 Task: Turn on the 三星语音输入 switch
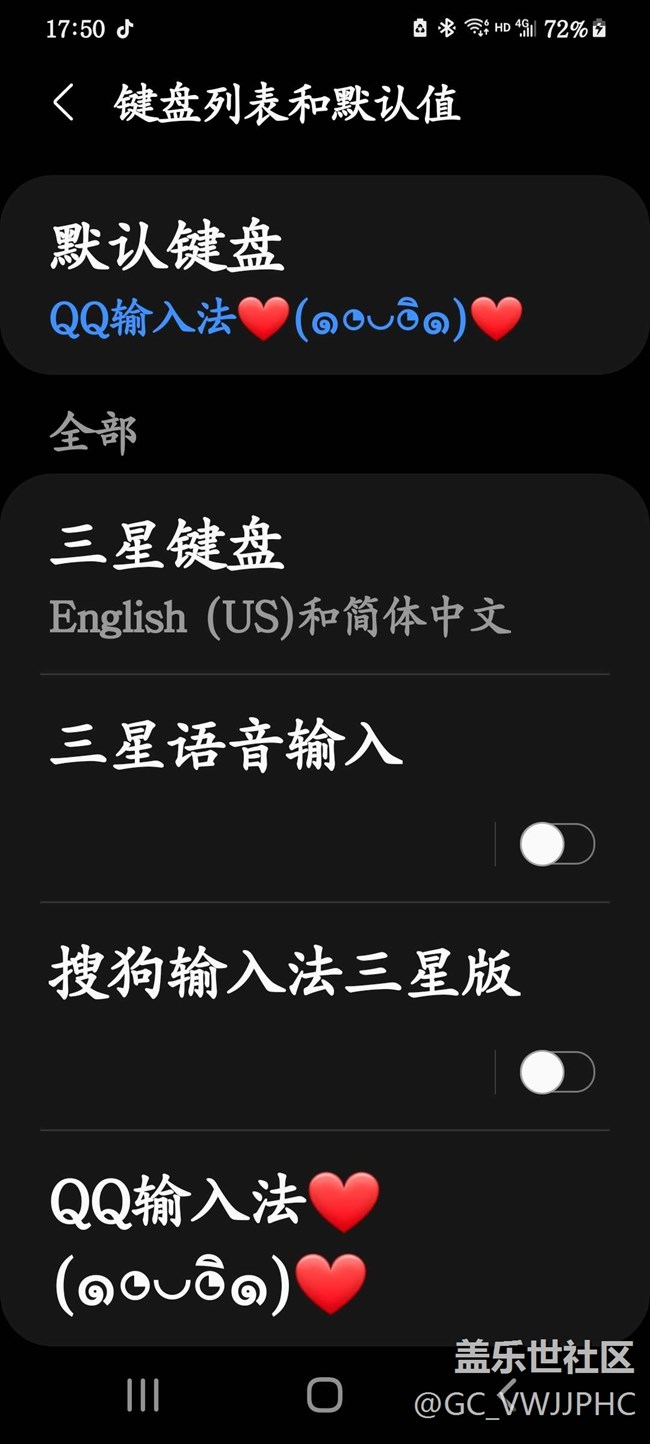click(x=557, y=845)
